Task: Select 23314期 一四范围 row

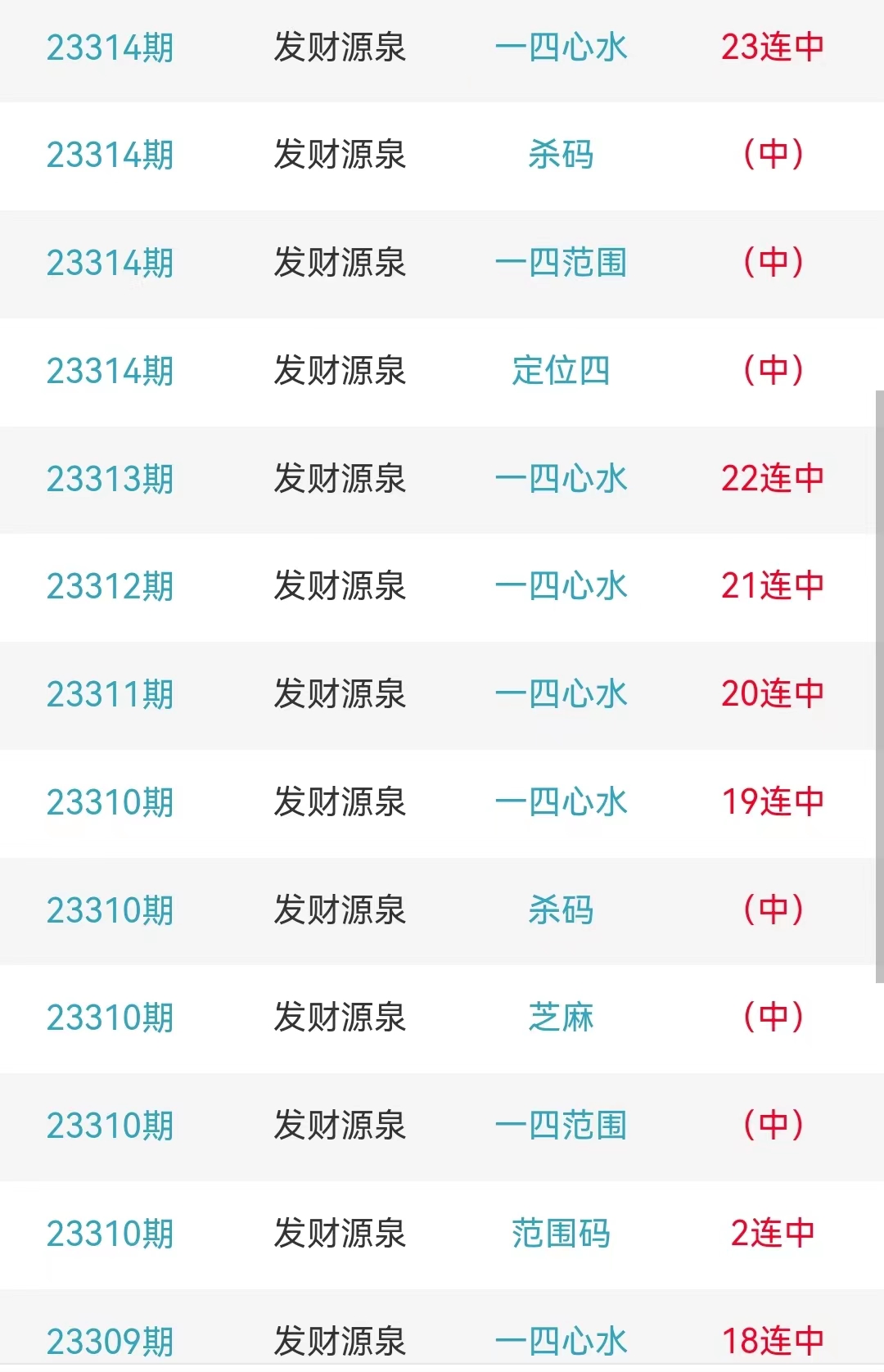Action: (561, 263)
